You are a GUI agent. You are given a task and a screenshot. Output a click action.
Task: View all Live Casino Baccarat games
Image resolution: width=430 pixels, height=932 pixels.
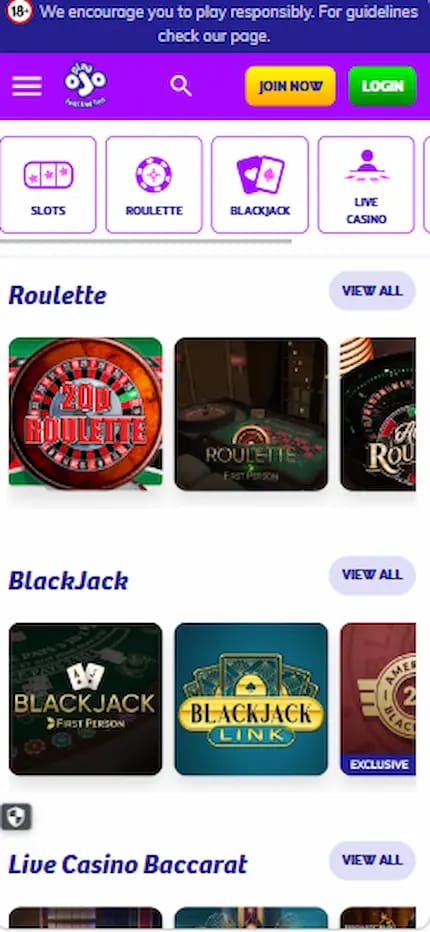click(372, 860)
